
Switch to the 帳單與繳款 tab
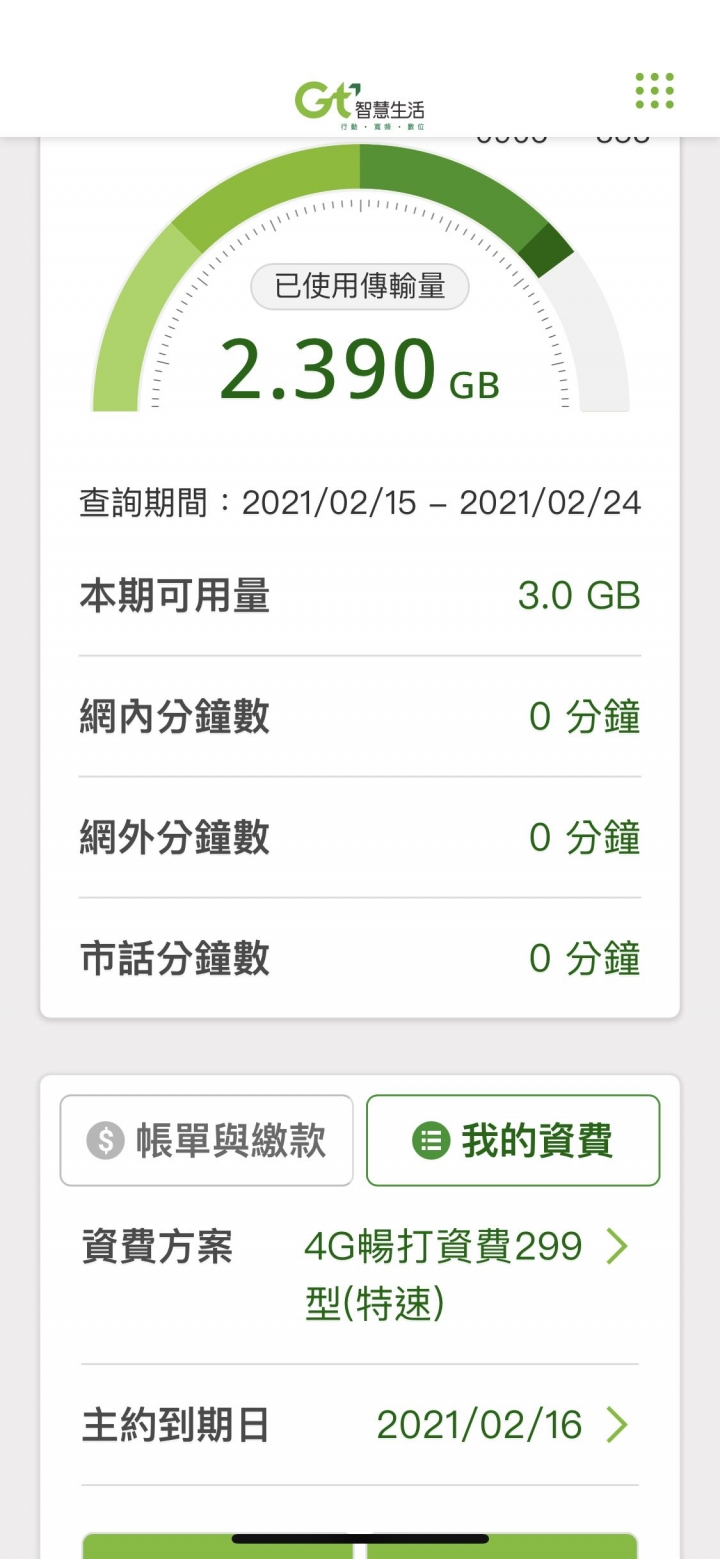(206, 1140)
